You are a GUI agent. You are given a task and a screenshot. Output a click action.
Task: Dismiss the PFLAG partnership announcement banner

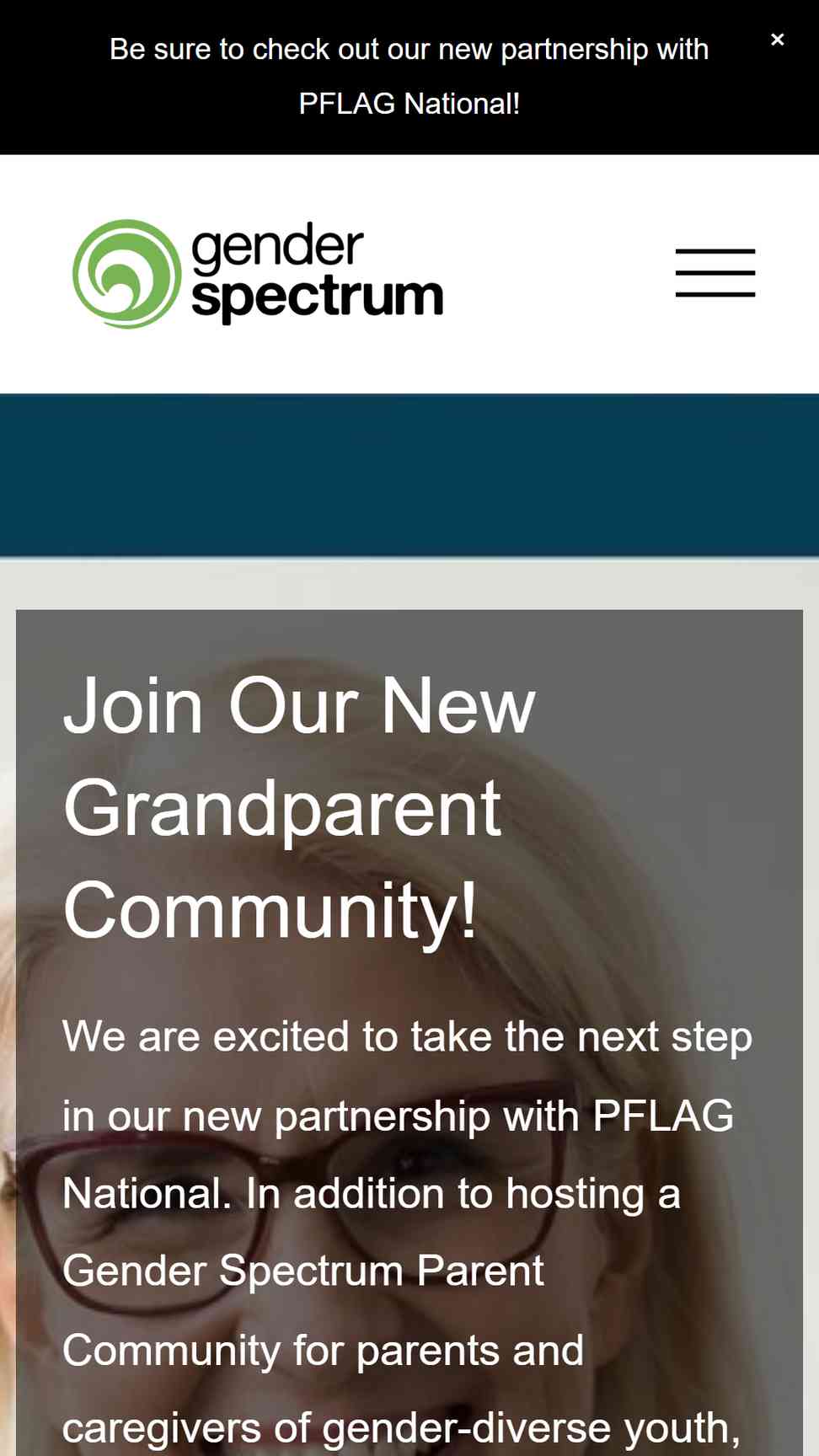(x=778, y=40)
